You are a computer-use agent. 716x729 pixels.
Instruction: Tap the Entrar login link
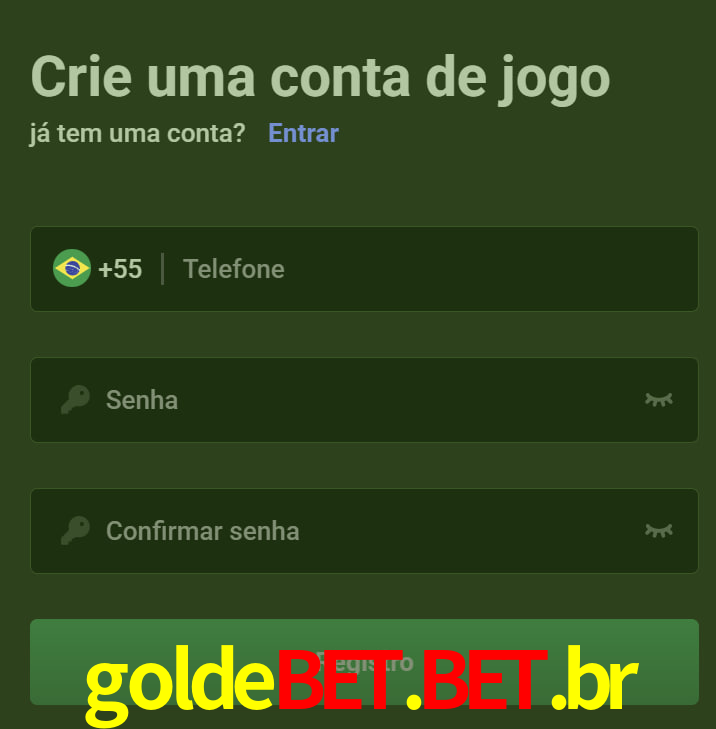[303, 133]
